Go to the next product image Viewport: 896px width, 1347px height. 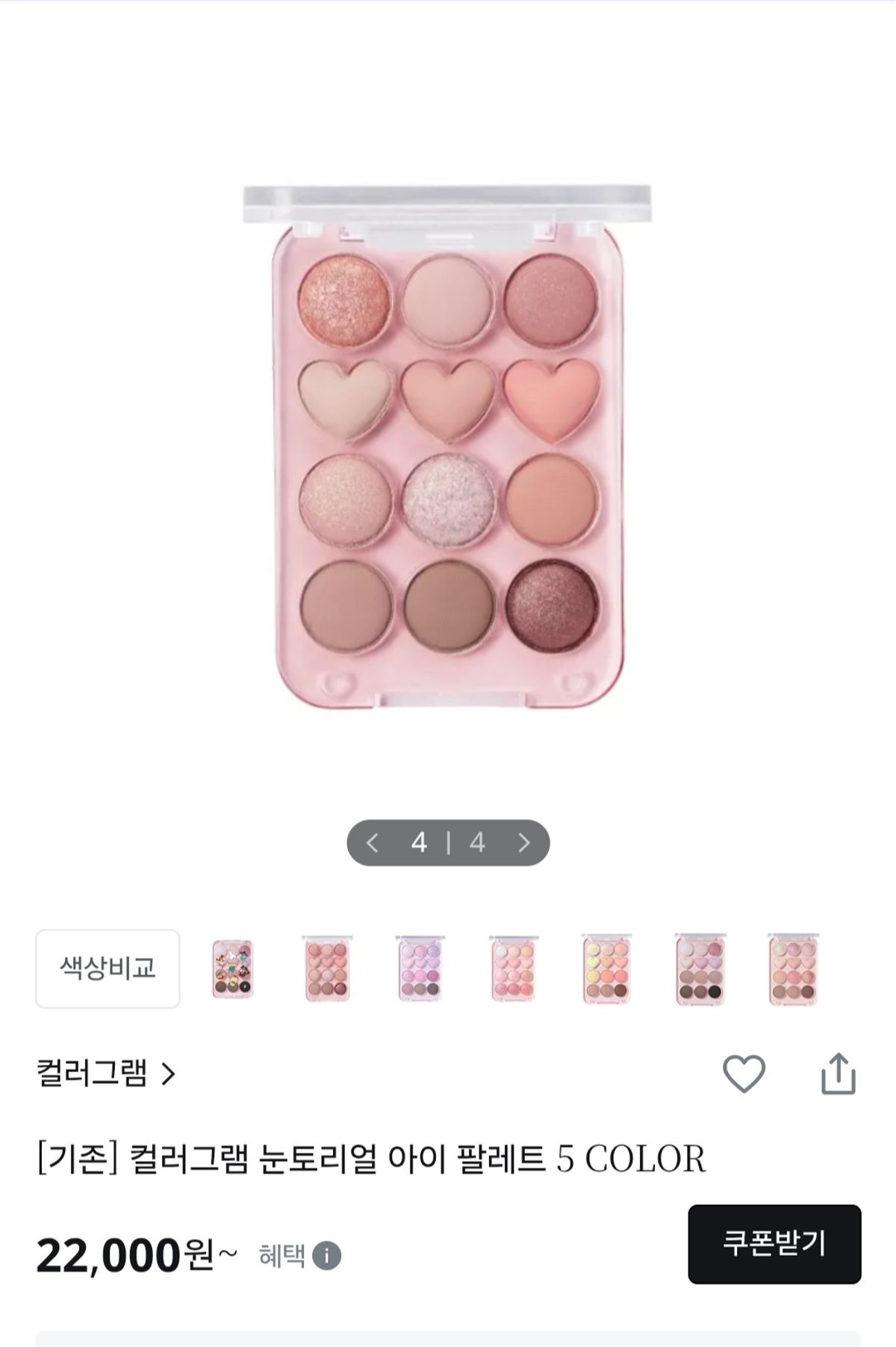tap(524, 843)
